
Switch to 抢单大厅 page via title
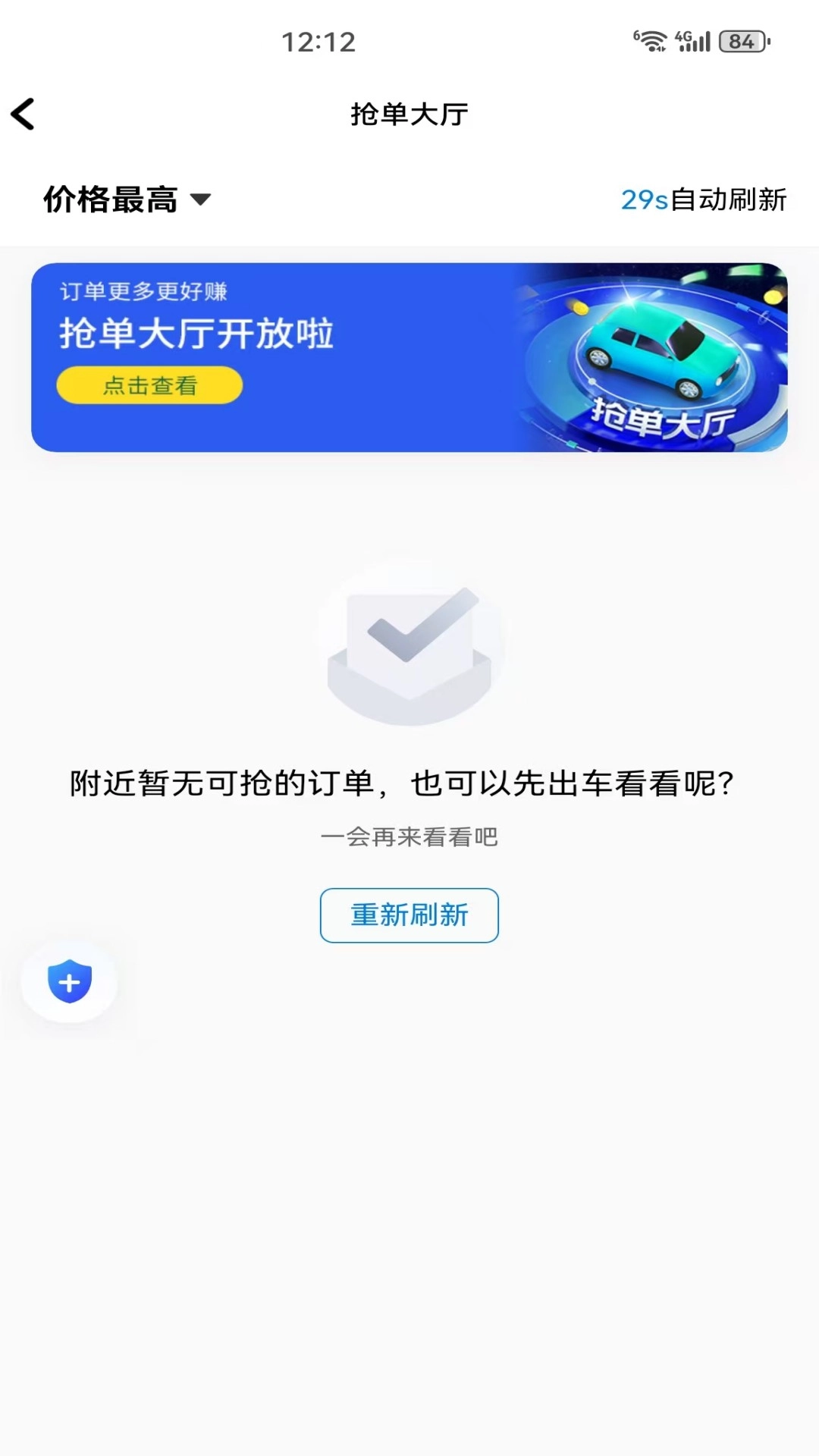click(x=409, y=111)
